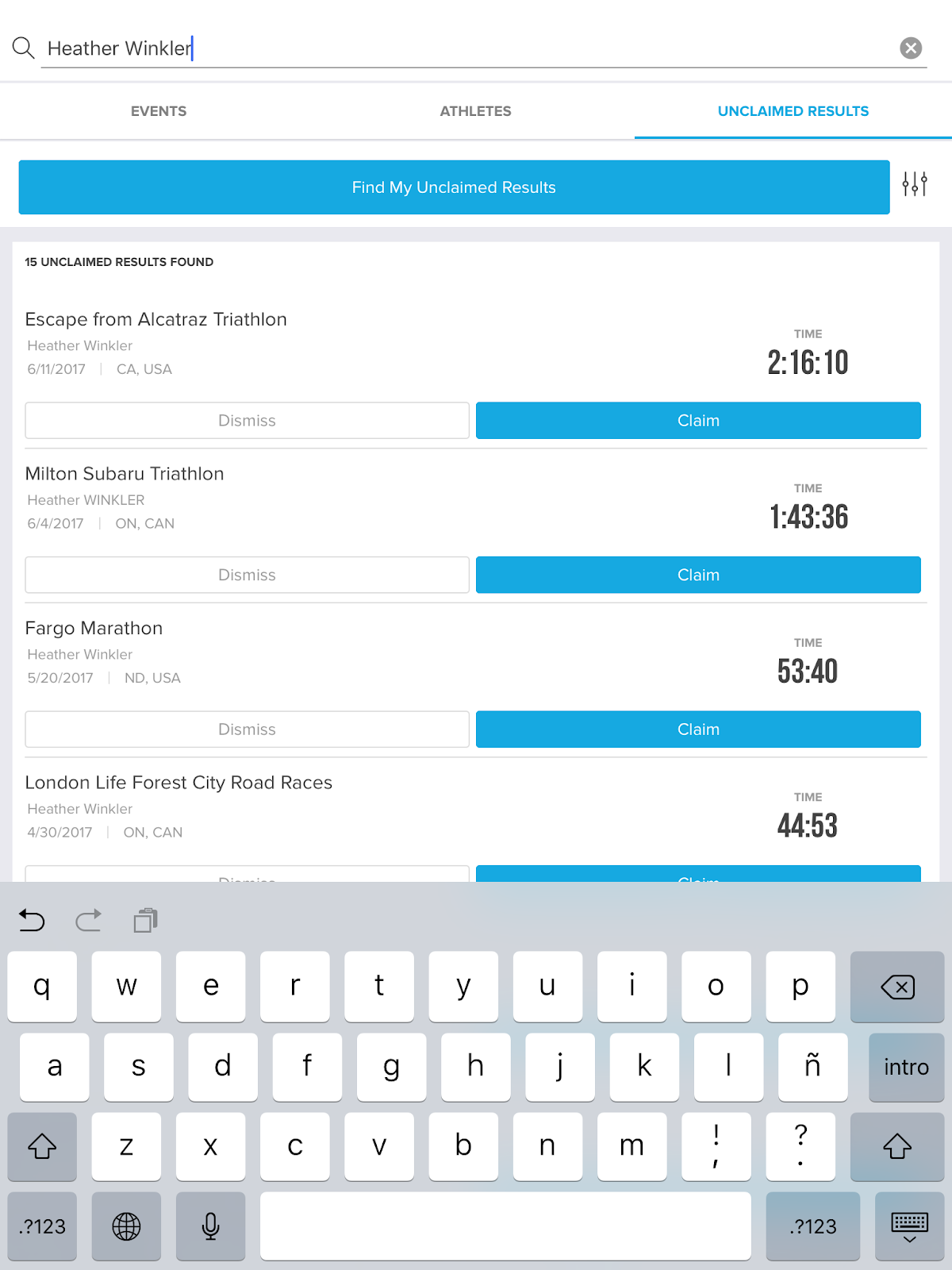The image size is (952, 1270).
Task: Switch to the .?123 number keyboard
Action: tap(42, 1226)
